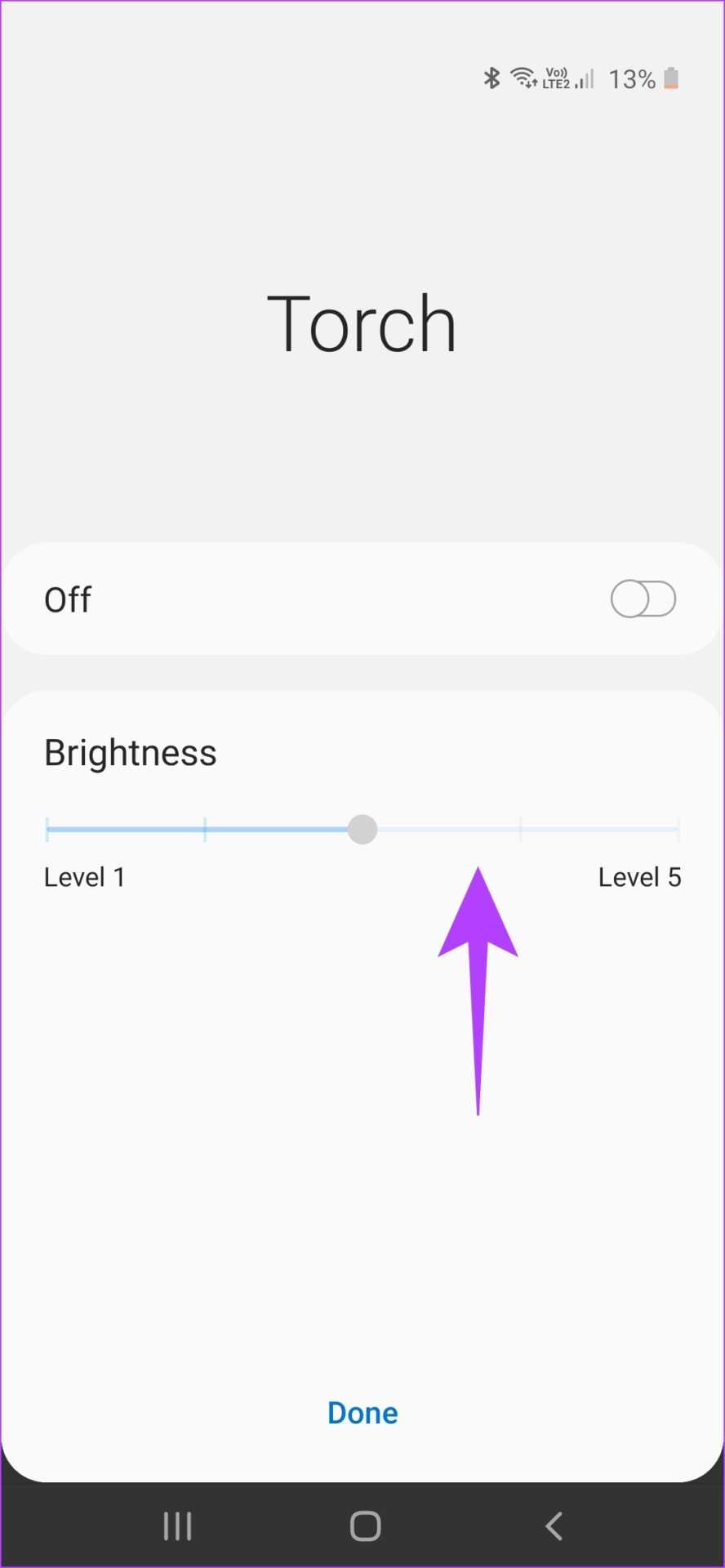Go back using the navigation bar
The height and width of the screenshot is (1568, 725).
pos(554,1526)
